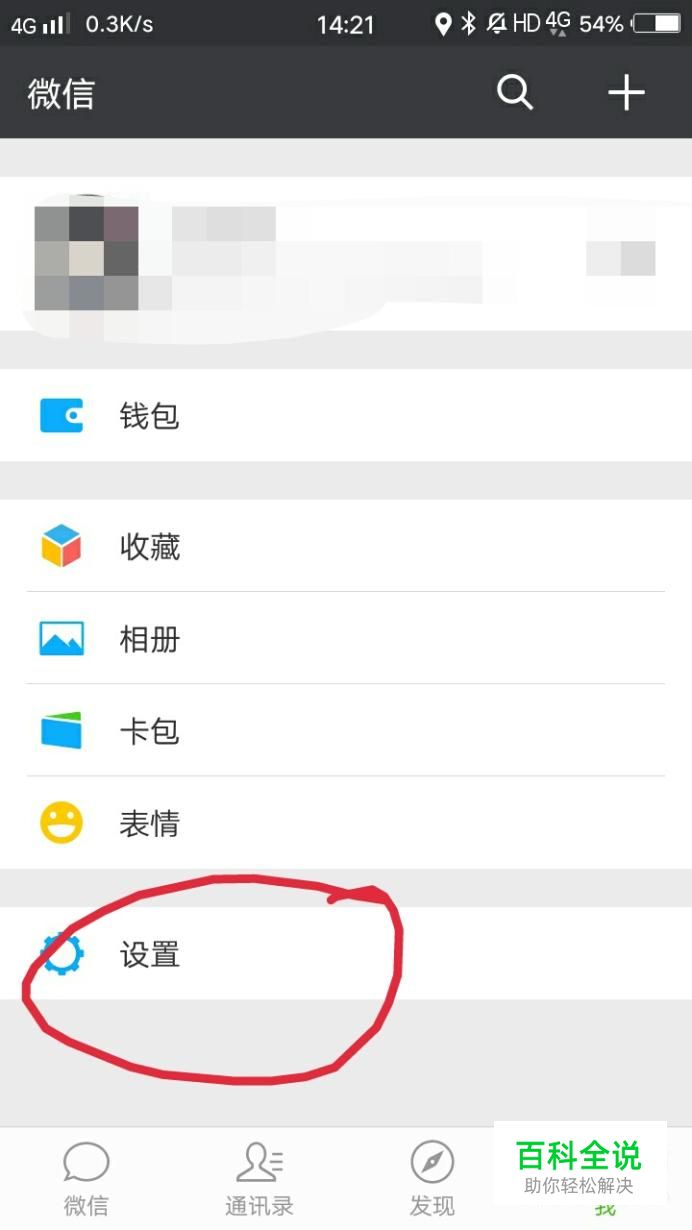
Task: Switch to the 微信 chats tab
Action: tap(86, 1180)
